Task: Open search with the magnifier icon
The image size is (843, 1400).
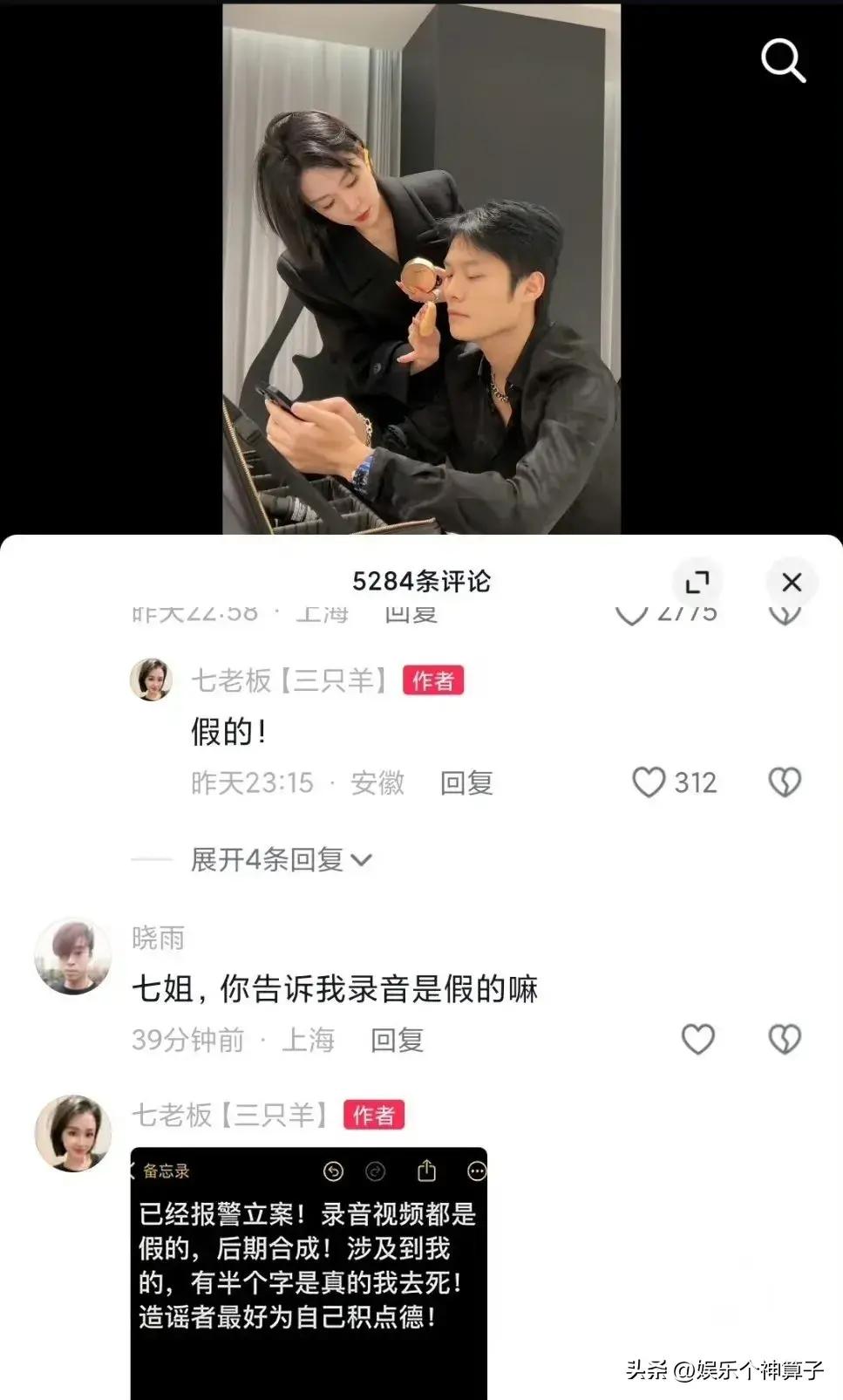Action: 782,61
